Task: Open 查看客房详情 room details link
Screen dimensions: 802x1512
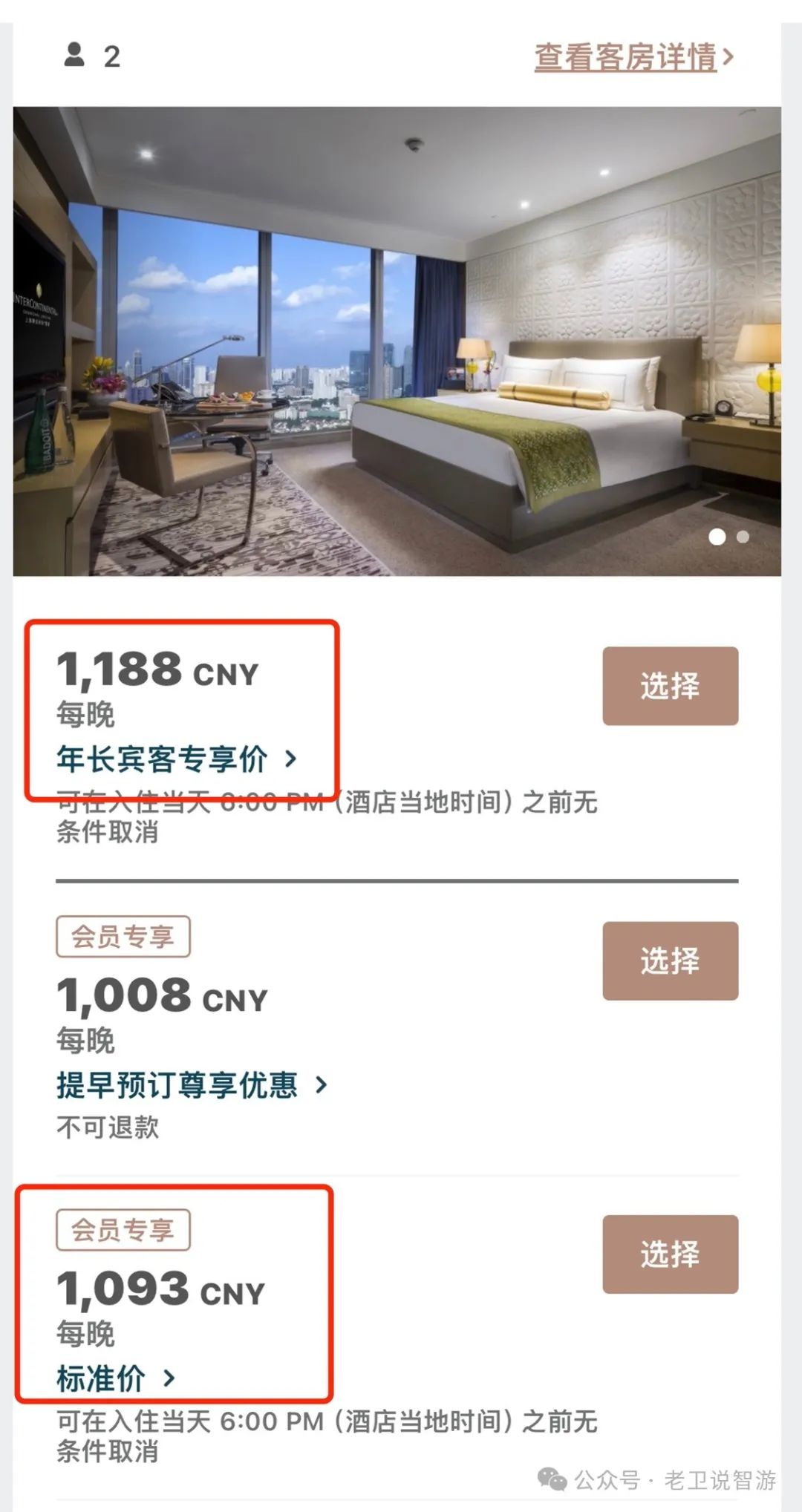Action: (x=633, y=57)
